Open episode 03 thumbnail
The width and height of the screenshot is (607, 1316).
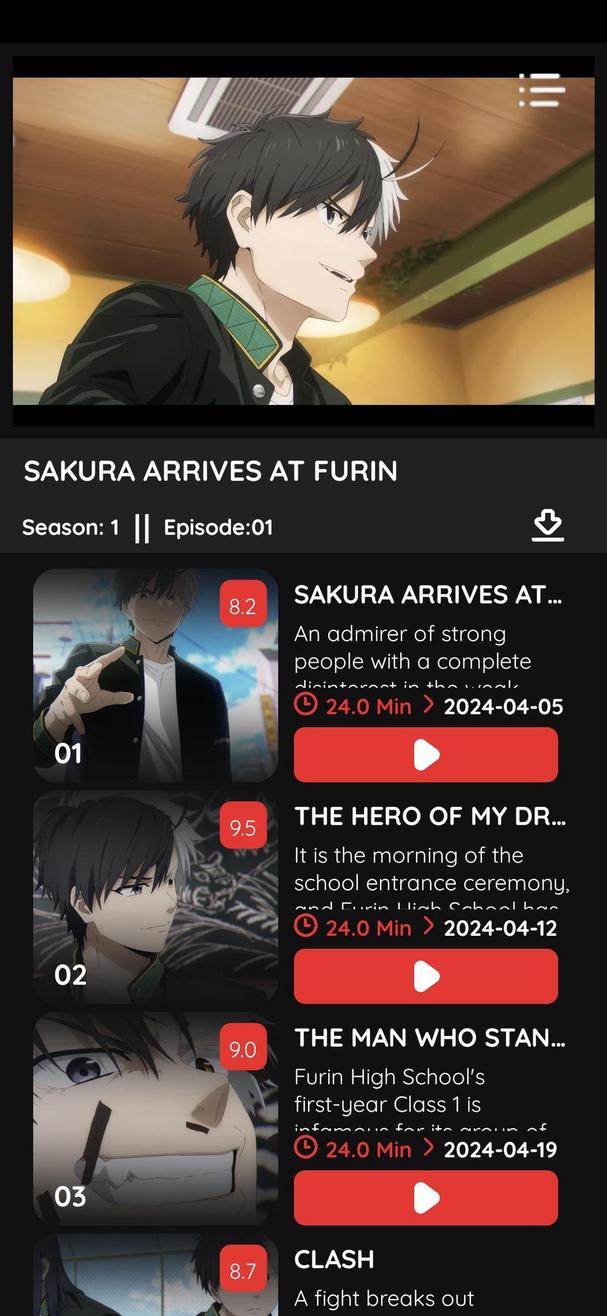155,1118
